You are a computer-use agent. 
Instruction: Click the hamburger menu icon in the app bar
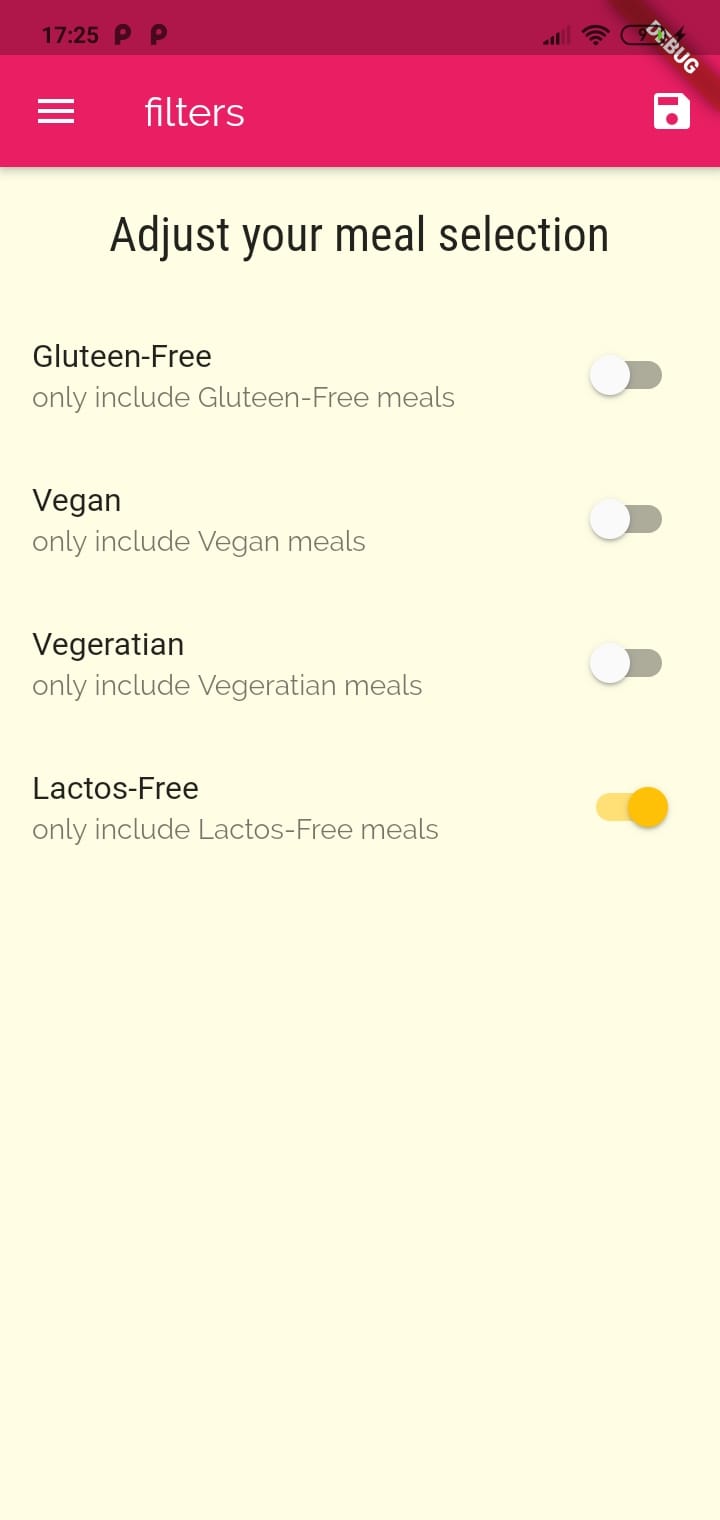pos(55,111)
